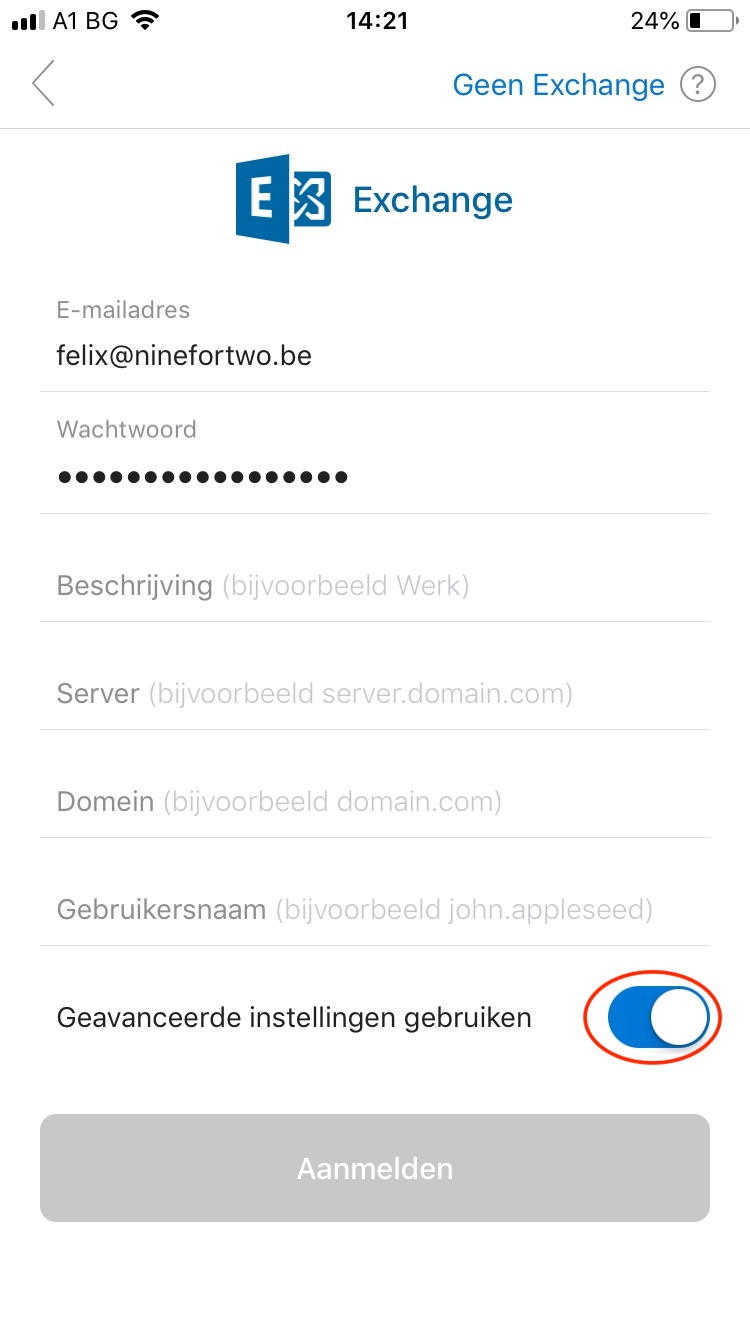The height and width of the screenshot is (1334, 750).
Task: Select the Beschrijving input field
Action: pos(374,585)
